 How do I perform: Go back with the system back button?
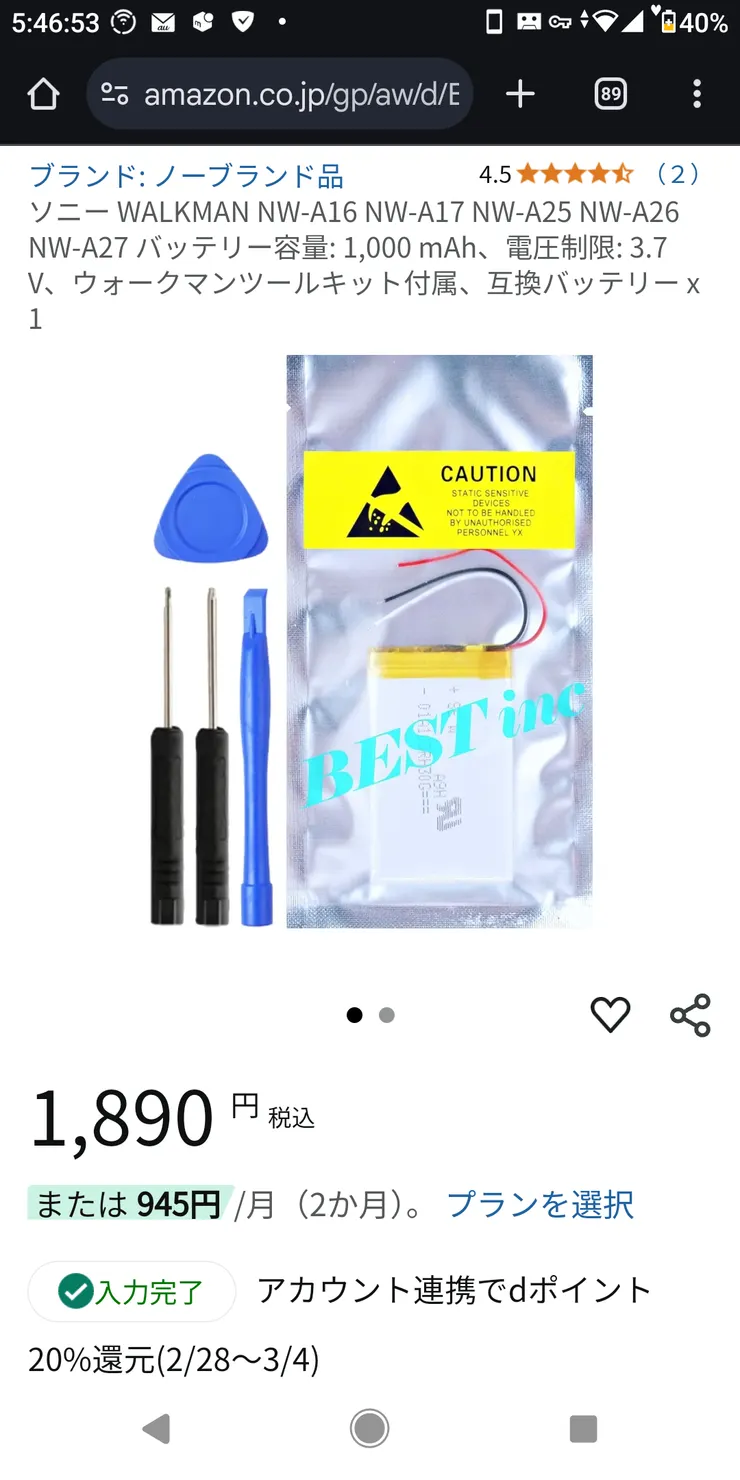[x=156, y=1429]
